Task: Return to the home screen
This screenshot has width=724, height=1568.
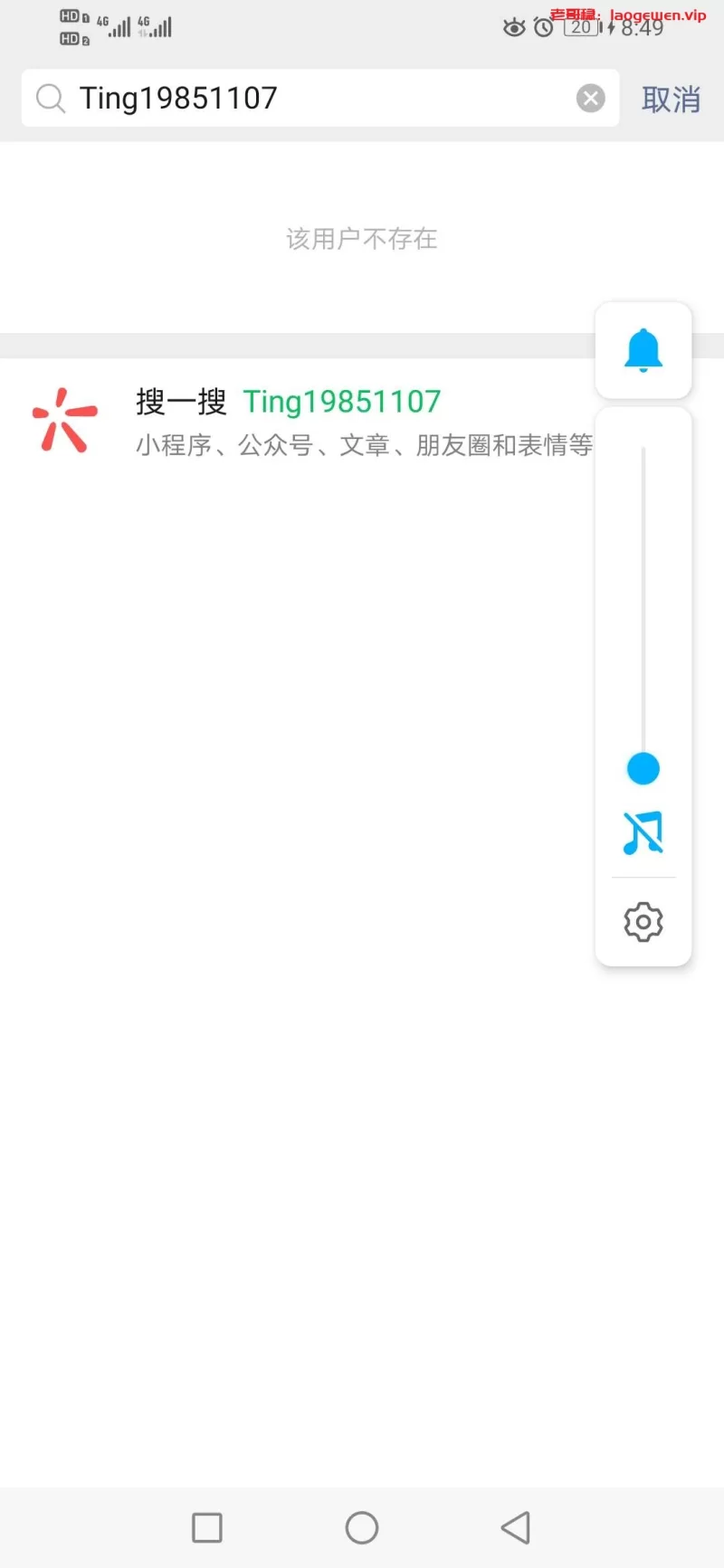Action: pos(362,1527)
